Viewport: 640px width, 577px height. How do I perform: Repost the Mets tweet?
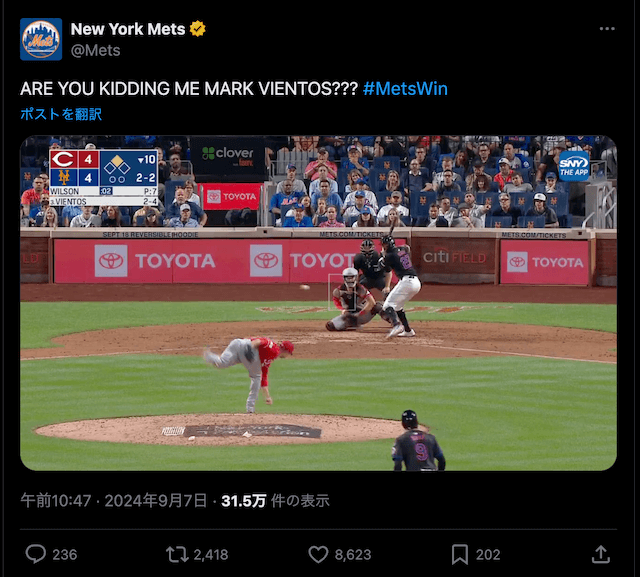[x=178, y=554]
